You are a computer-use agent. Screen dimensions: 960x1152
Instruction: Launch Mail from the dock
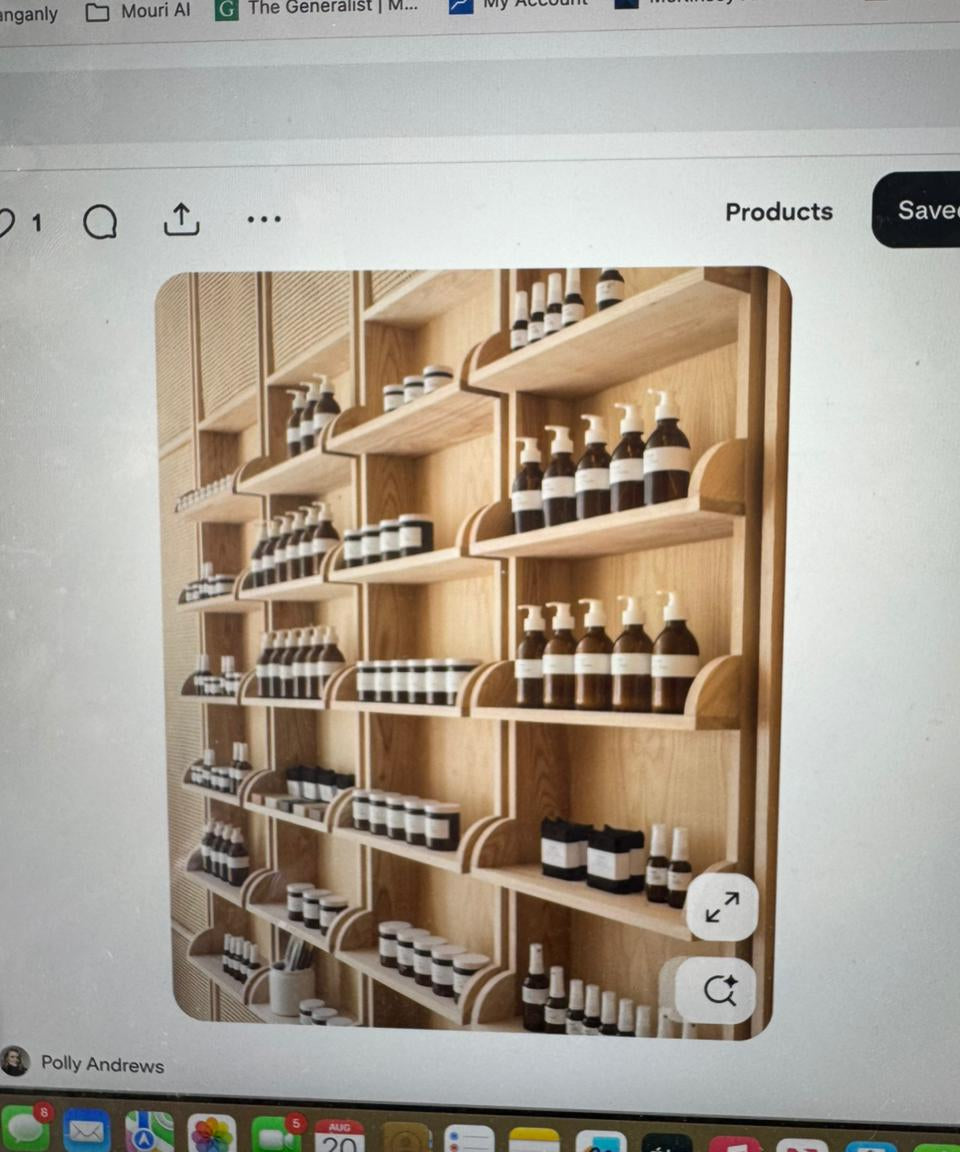coord(87,1133)
